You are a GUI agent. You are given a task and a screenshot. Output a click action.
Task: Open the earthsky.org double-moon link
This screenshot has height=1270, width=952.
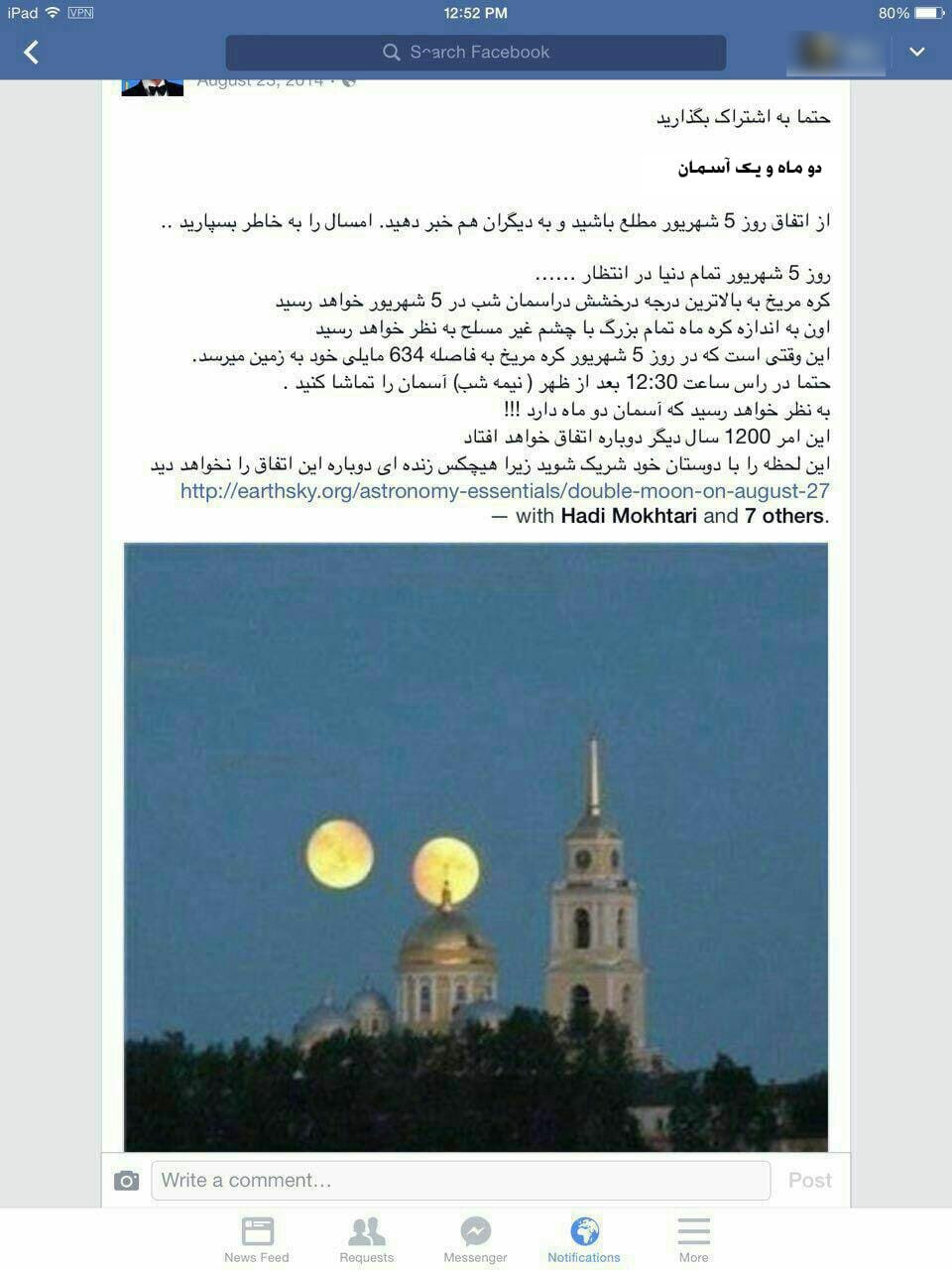tap(505, 491)
